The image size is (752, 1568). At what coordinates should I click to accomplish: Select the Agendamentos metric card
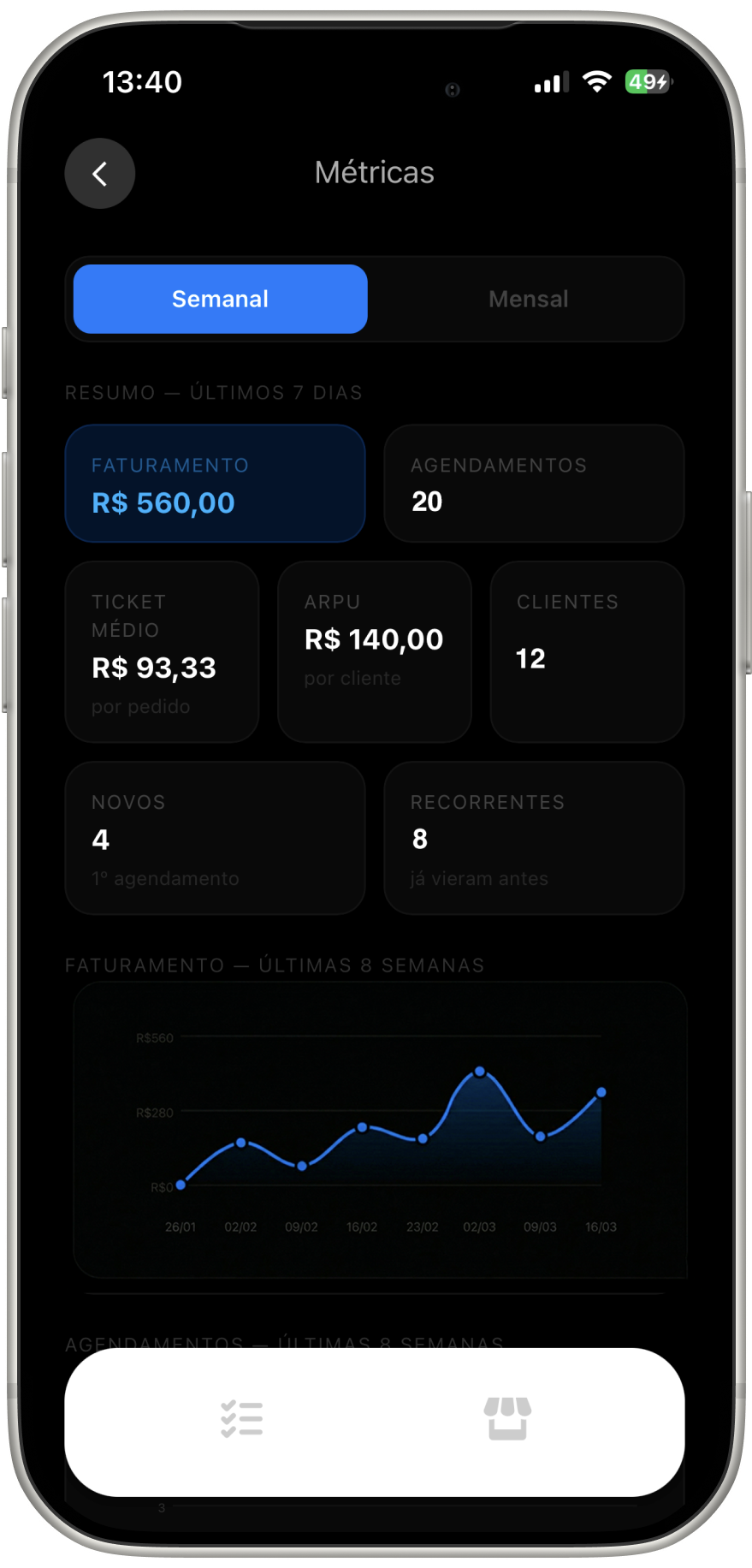click(533, 483)
